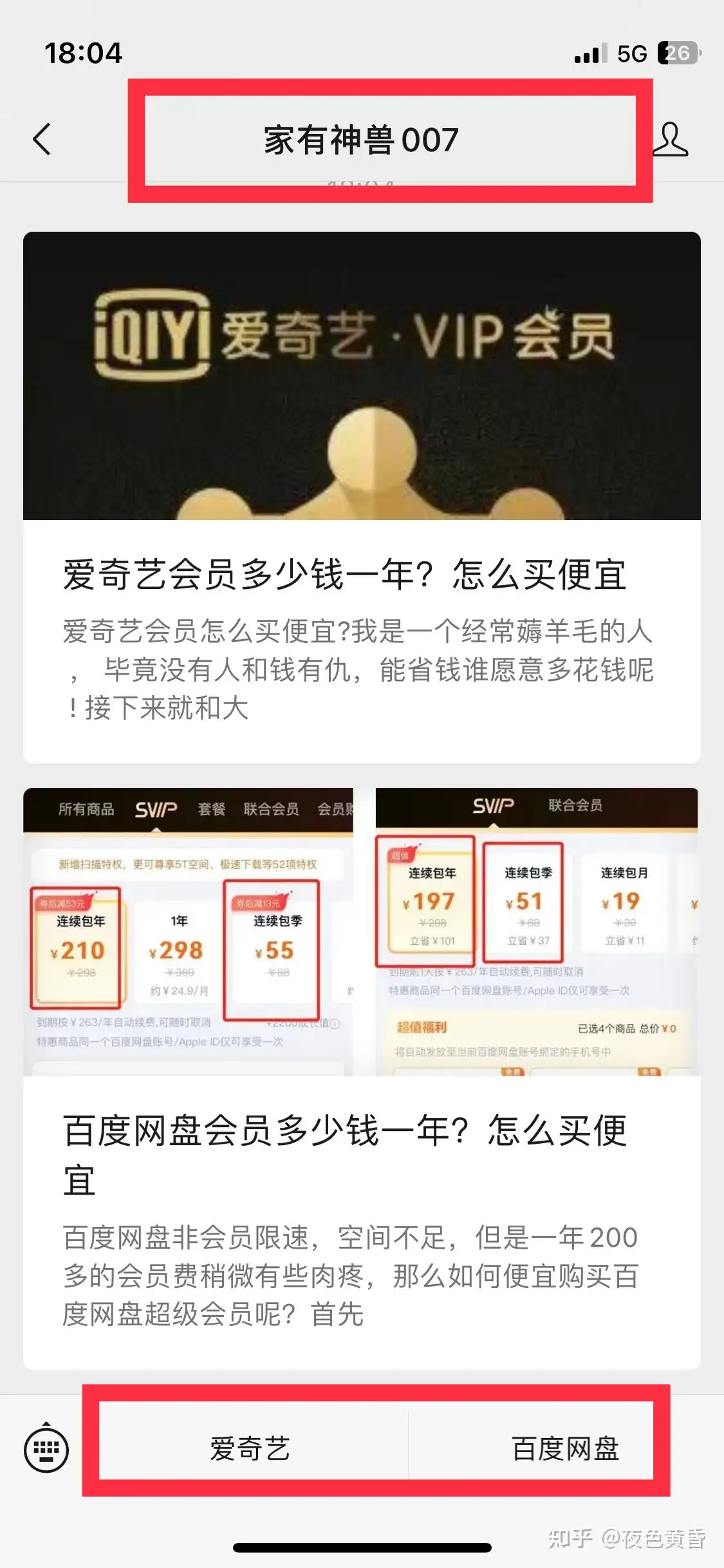The width and height of the screenshot is (724, 1568).
Task: Switch to keyboard input mode
Action: [46, 1450]
